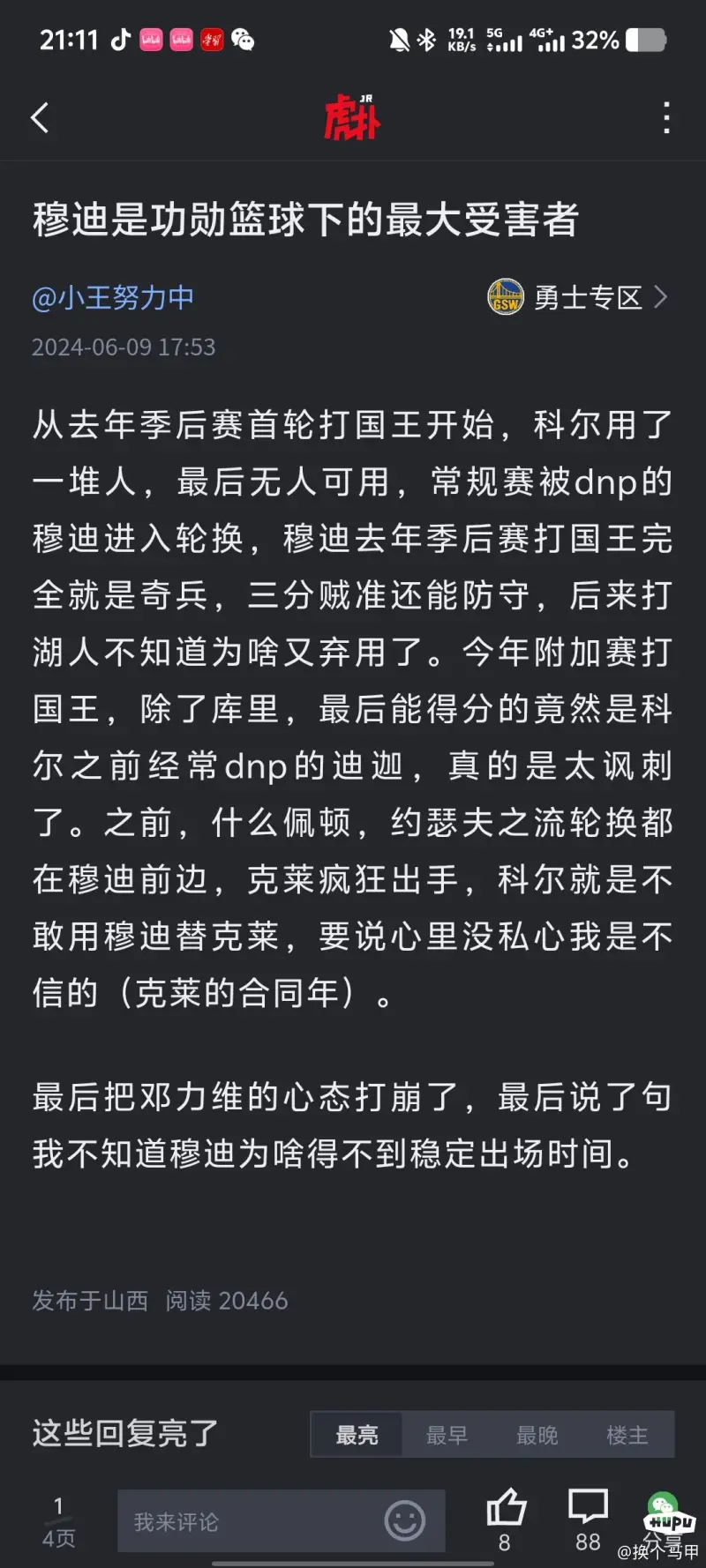706x1568 pixels.
Task: Open the page selector showing 1 of 4页
Action: [x=58, y=1521]
